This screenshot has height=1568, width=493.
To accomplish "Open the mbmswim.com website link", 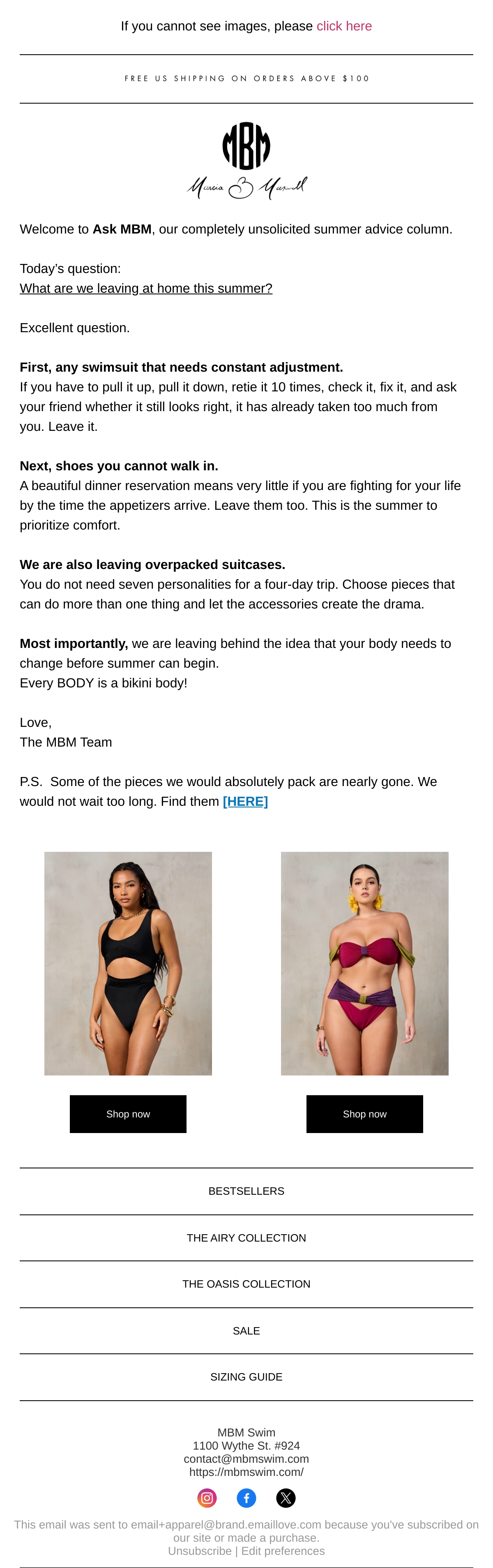I will pyautogui.click(x=246, y=1472).
